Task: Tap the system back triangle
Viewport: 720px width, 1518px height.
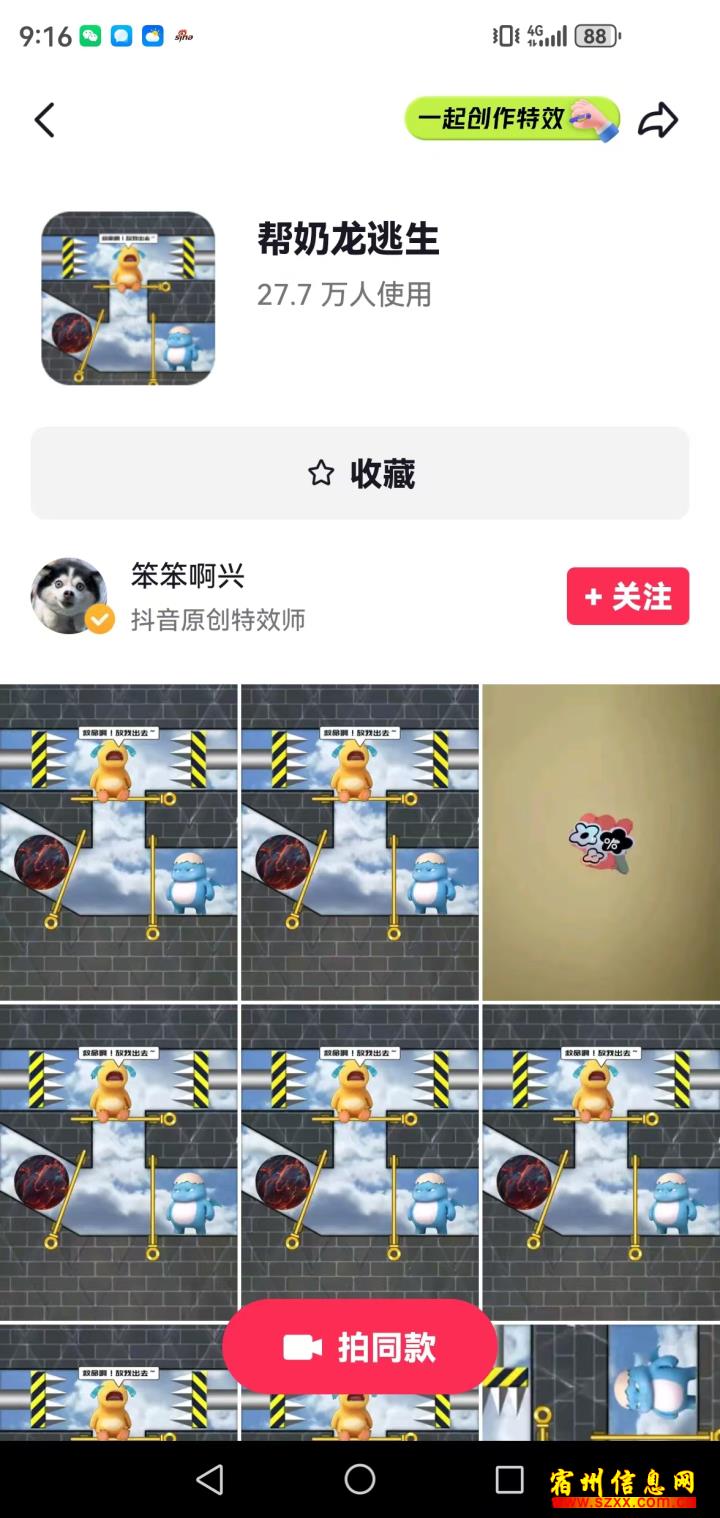Action: tap(210, 1479)
